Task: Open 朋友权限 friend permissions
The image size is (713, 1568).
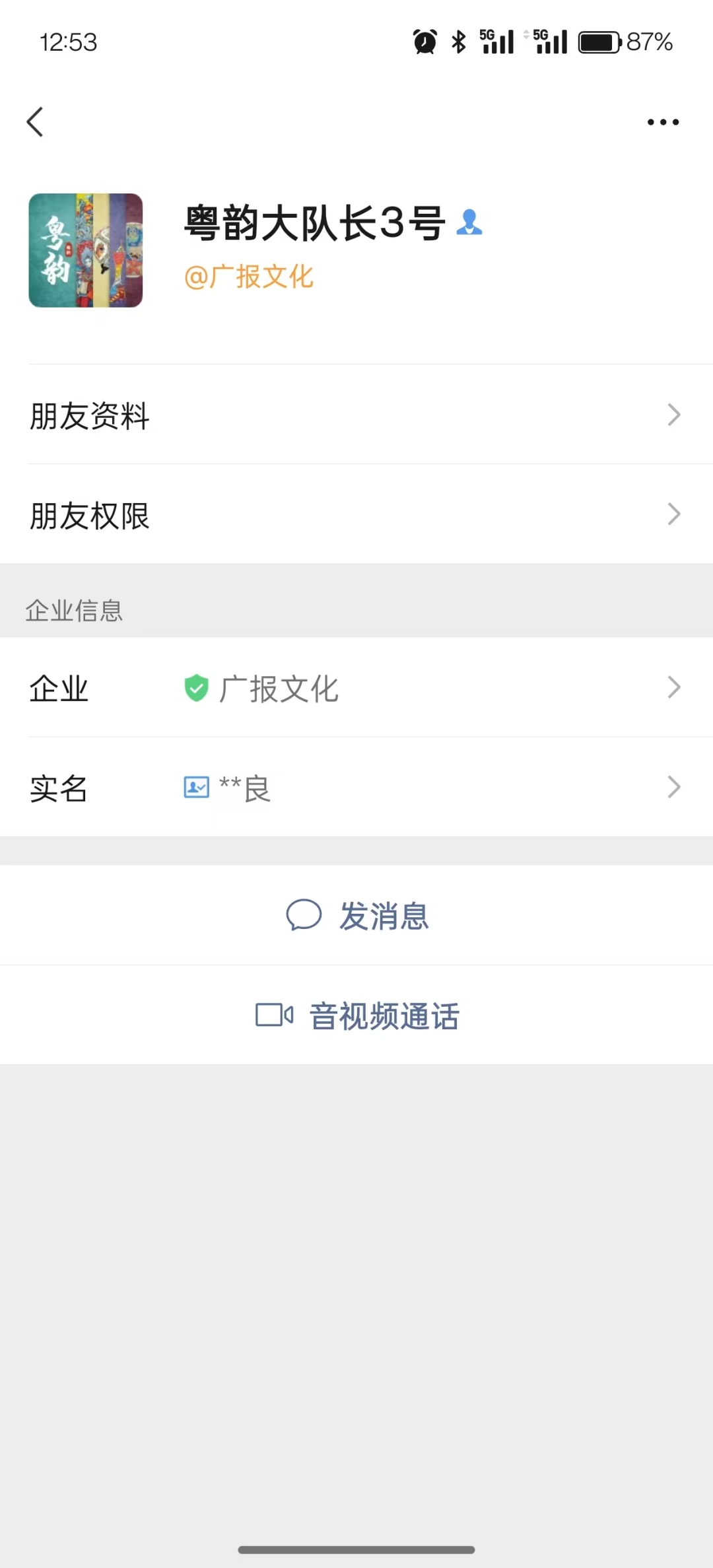Action: pyautogui.click(x=356, y=515)
